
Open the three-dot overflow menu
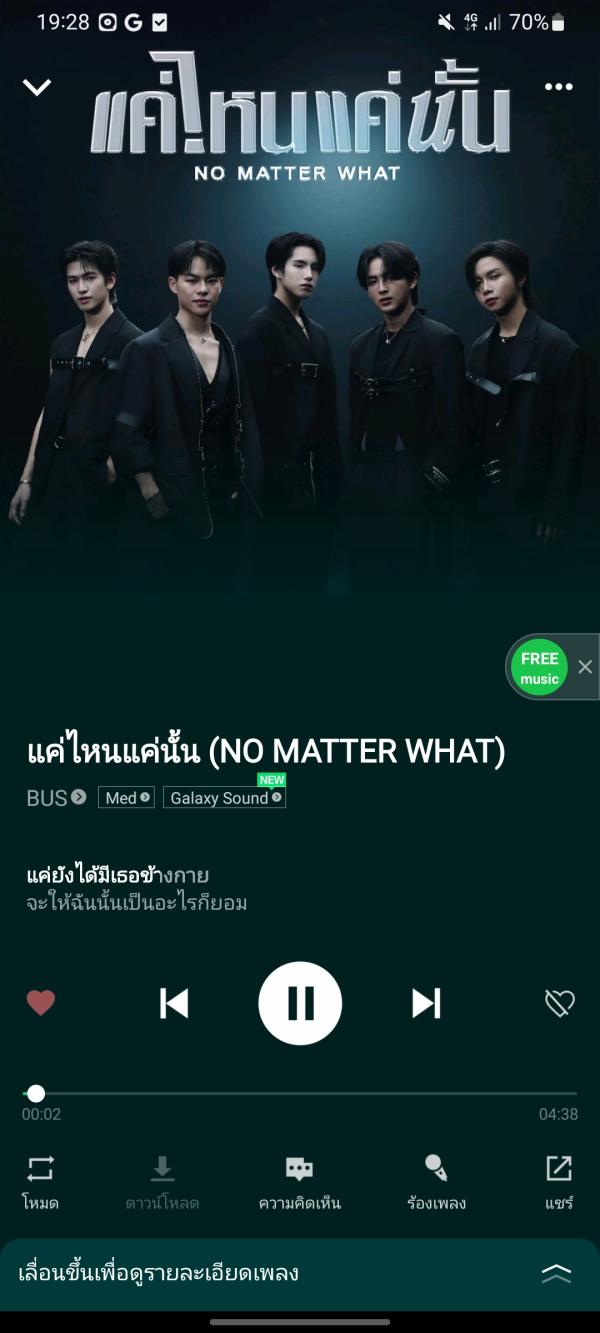pos(559,87)
